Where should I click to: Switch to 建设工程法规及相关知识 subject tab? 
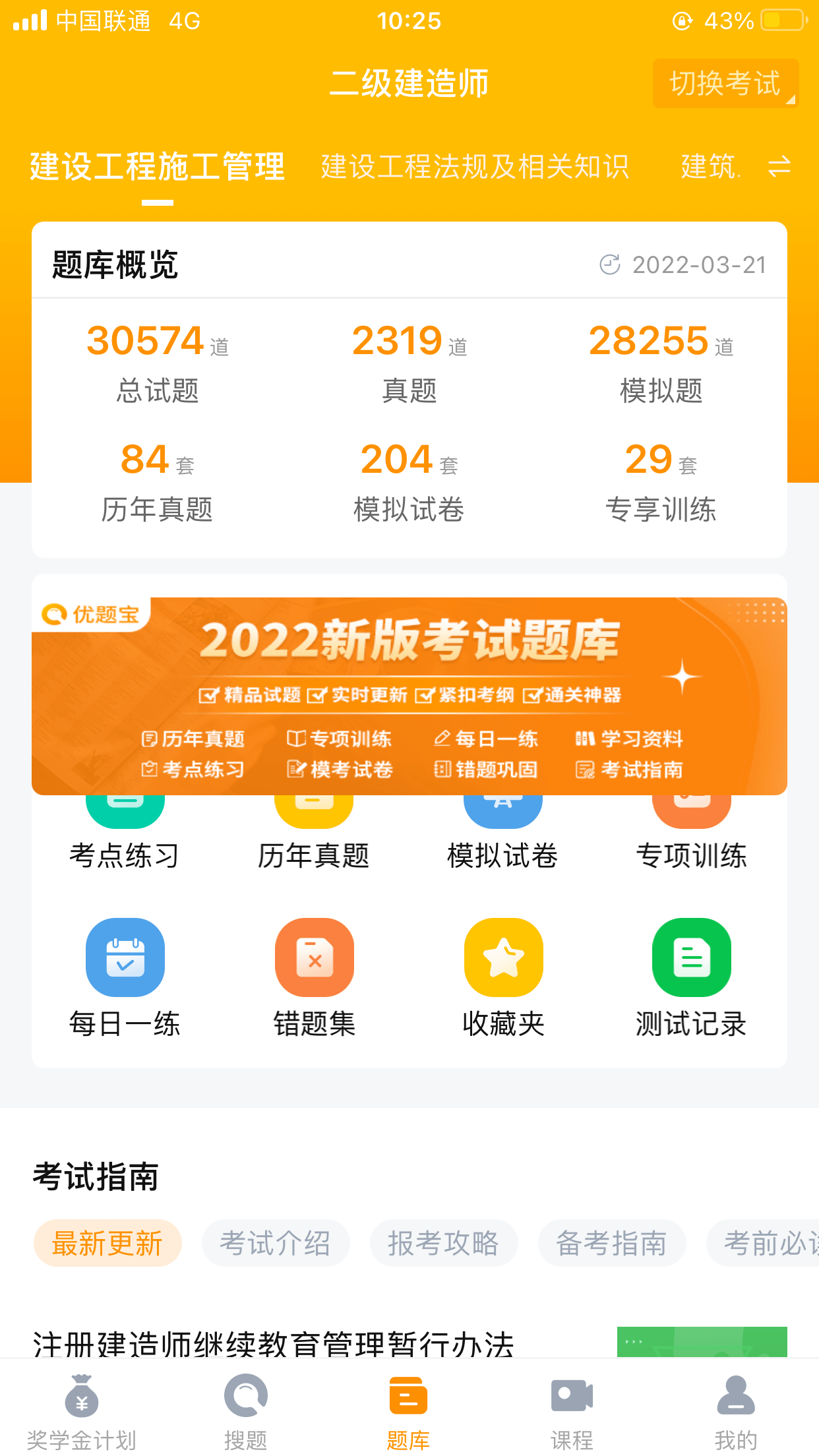pos(473,167)
